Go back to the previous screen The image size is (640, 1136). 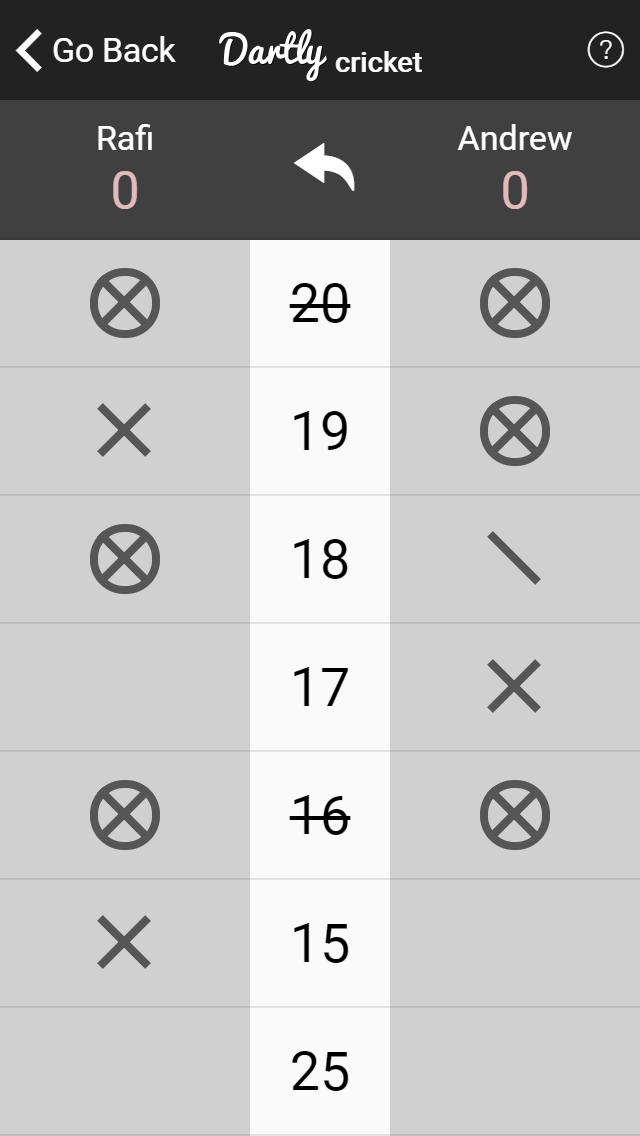96,50
